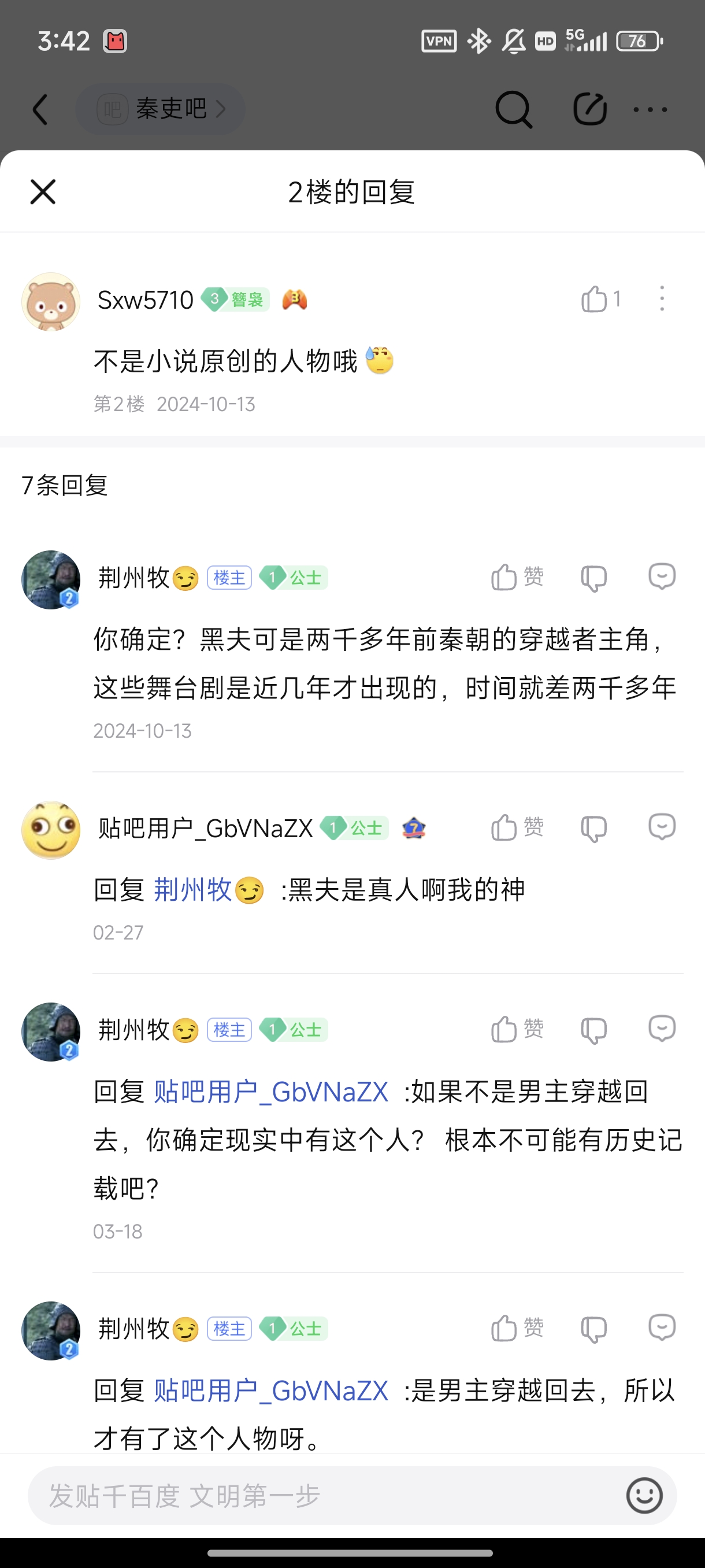The image size is (705, 1568).
Task: Focus the 发贴千百度 reply input box
Action: tap(322, 1496)
